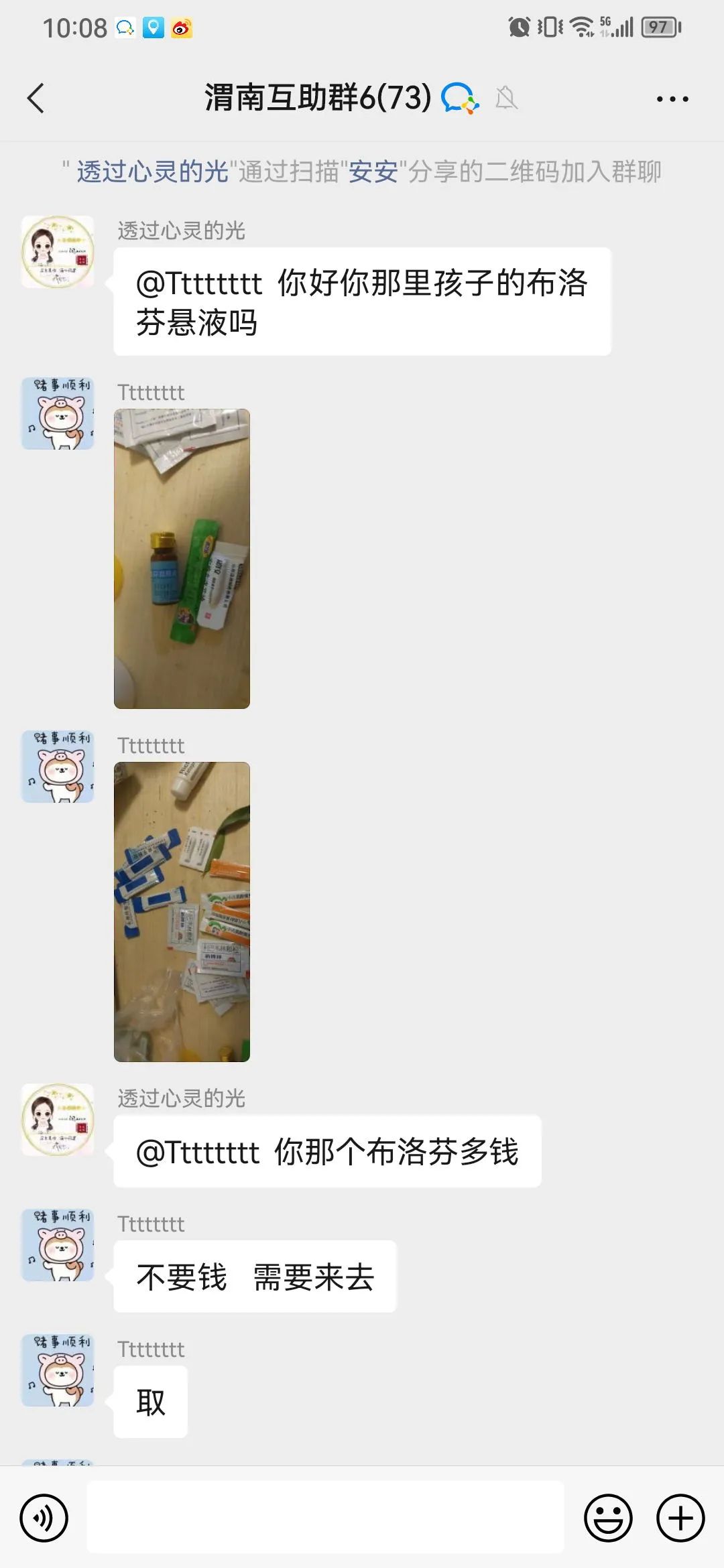Open Tttttttt's pig avatar
This screenshot has height=1568, width=724.
coord(58,412)
